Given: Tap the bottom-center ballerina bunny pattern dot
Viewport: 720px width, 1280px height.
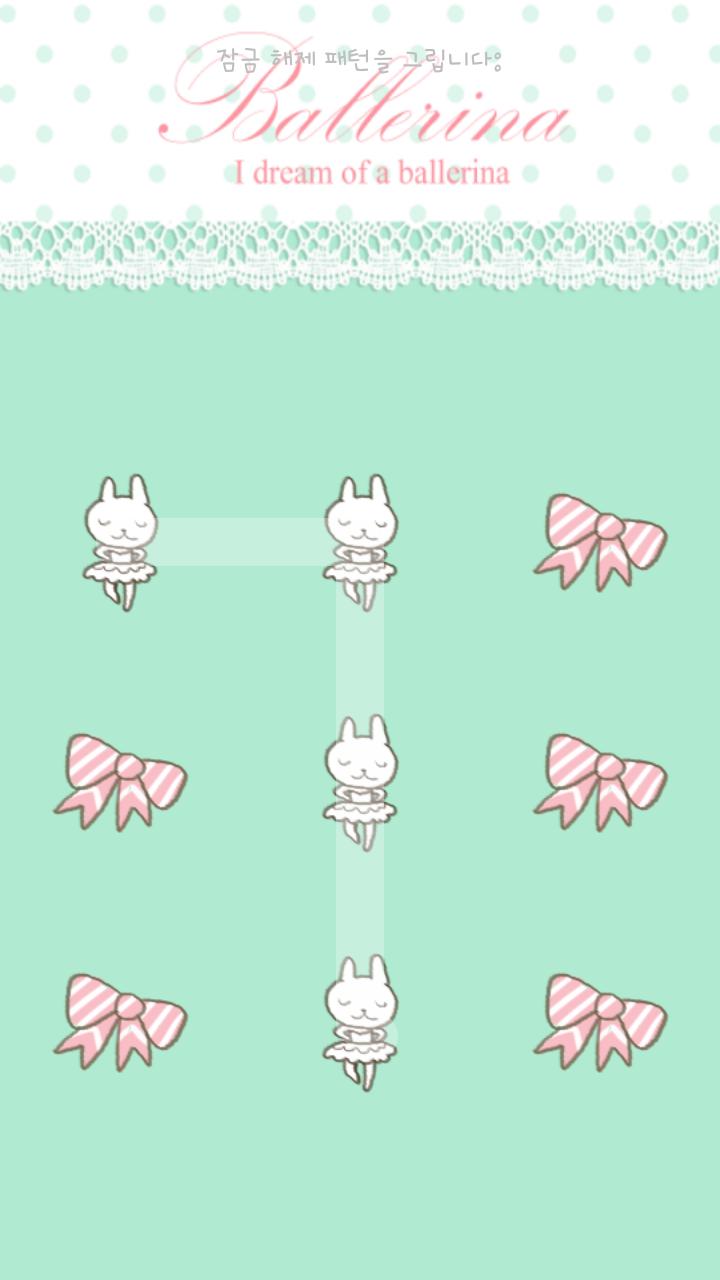Looking at the screenshot, I should pyautogui.click(x=360, y=1022).
